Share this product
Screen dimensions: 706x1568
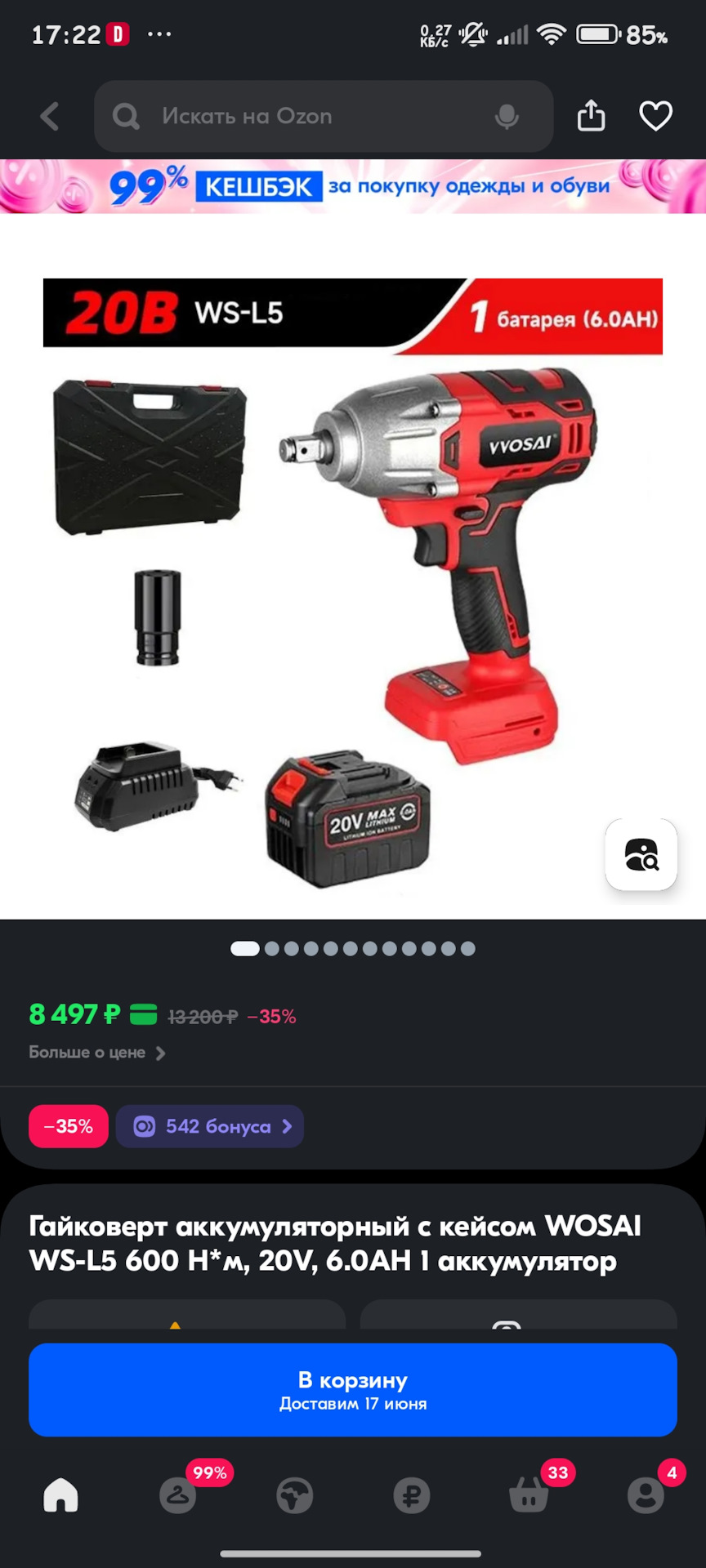591,116
